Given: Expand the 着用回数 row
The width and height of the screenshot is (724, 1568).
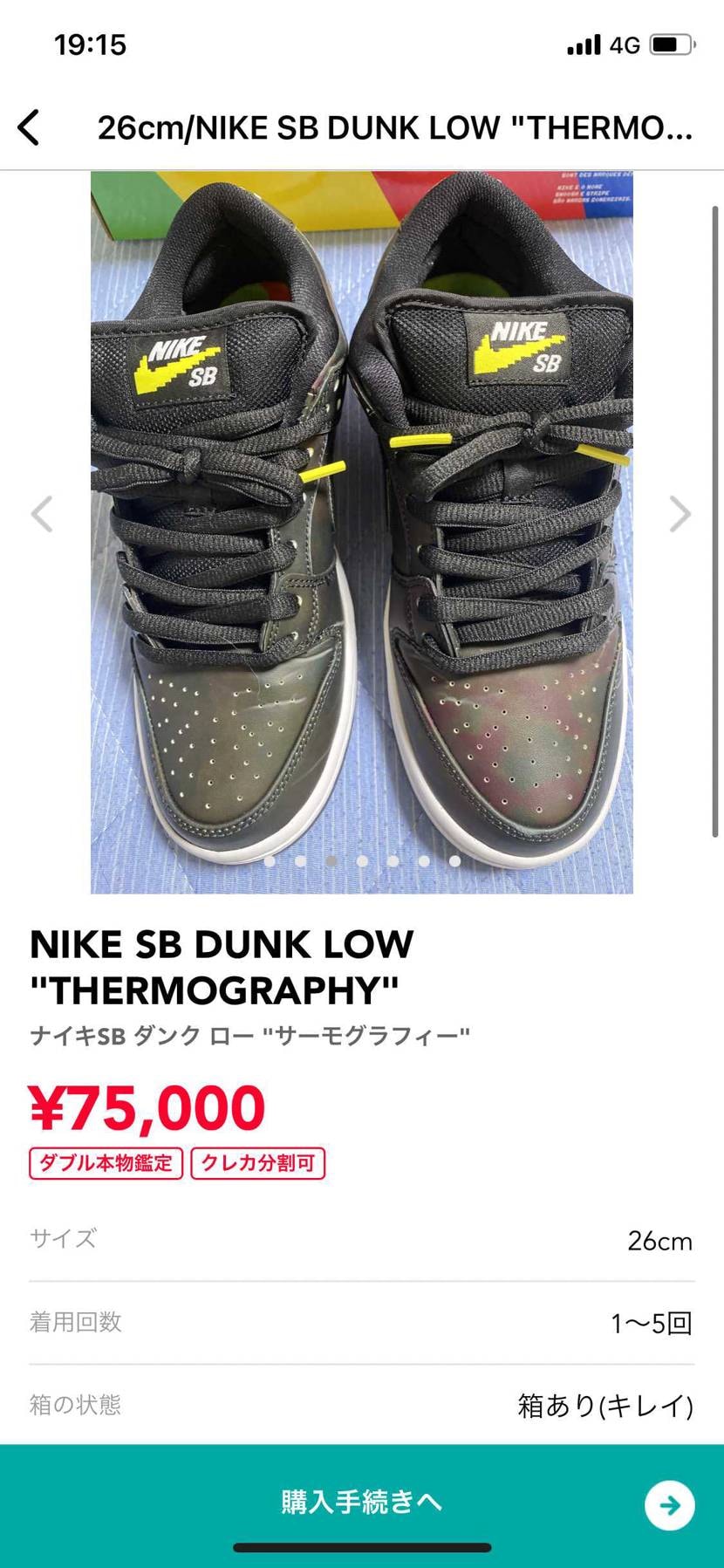Looking at the screenshot, I should pos(362,1321).
